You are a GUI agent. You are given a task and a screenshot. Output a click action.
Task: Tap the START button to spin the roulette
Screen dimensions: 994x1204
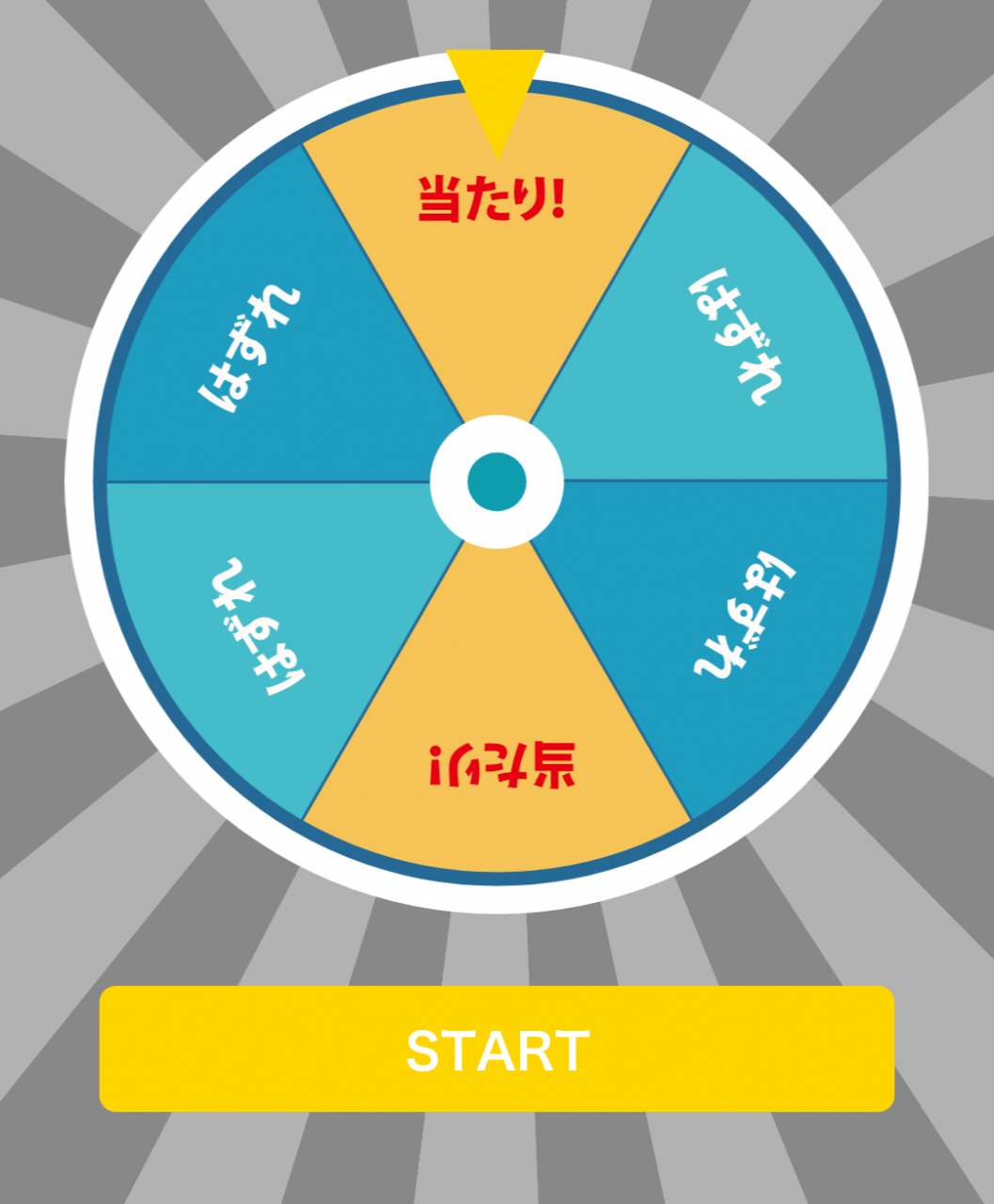[497, 1049]
